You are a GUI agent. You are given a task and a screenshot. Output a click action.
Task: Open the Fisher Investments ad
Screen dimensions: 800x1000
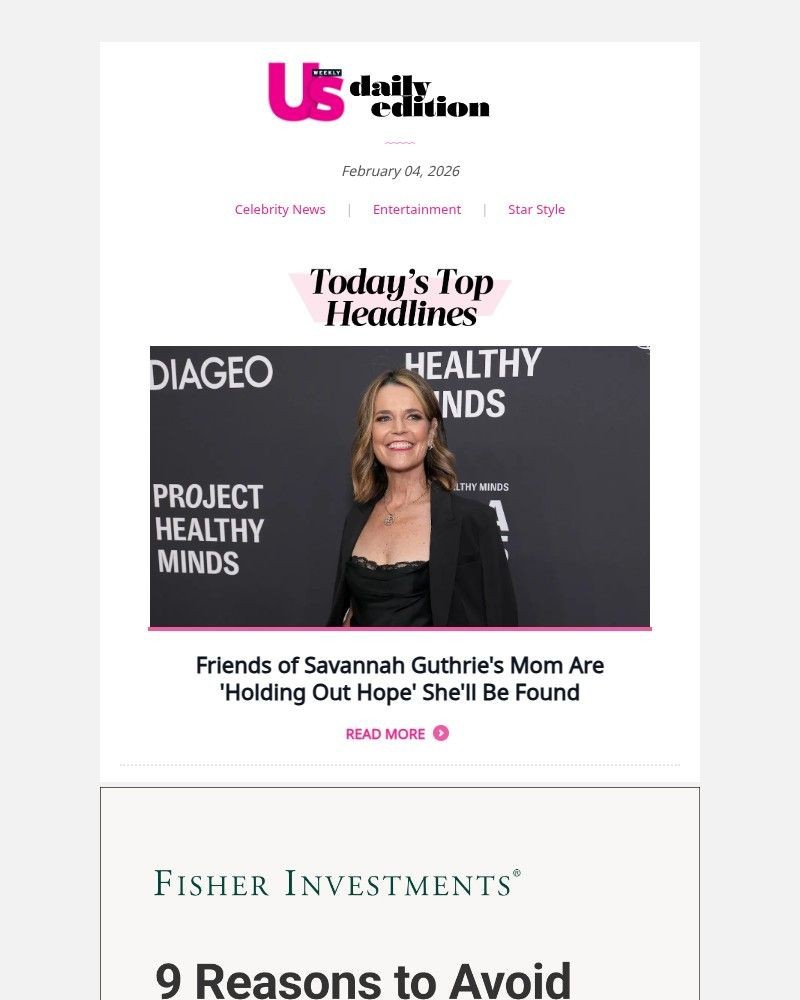pyautogui.click(x=400, y=900)
